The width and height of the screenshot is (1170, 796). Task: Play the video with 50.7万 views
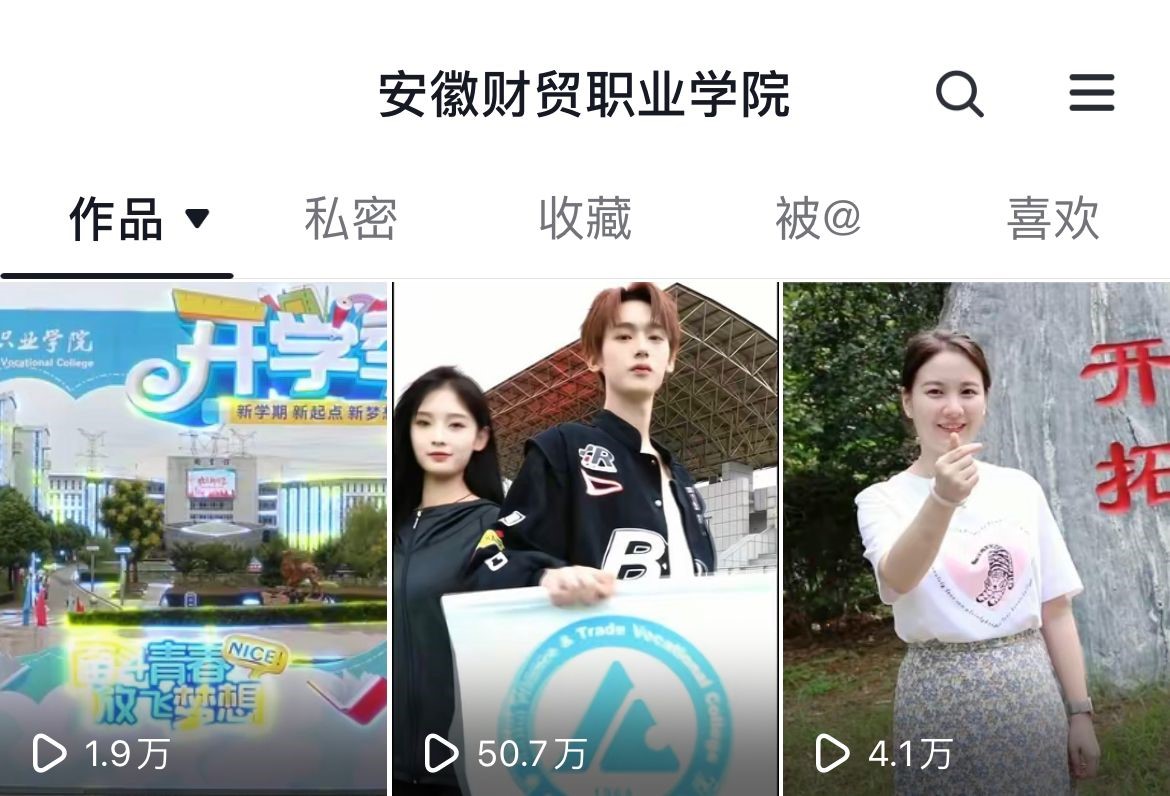coord(585,540)
